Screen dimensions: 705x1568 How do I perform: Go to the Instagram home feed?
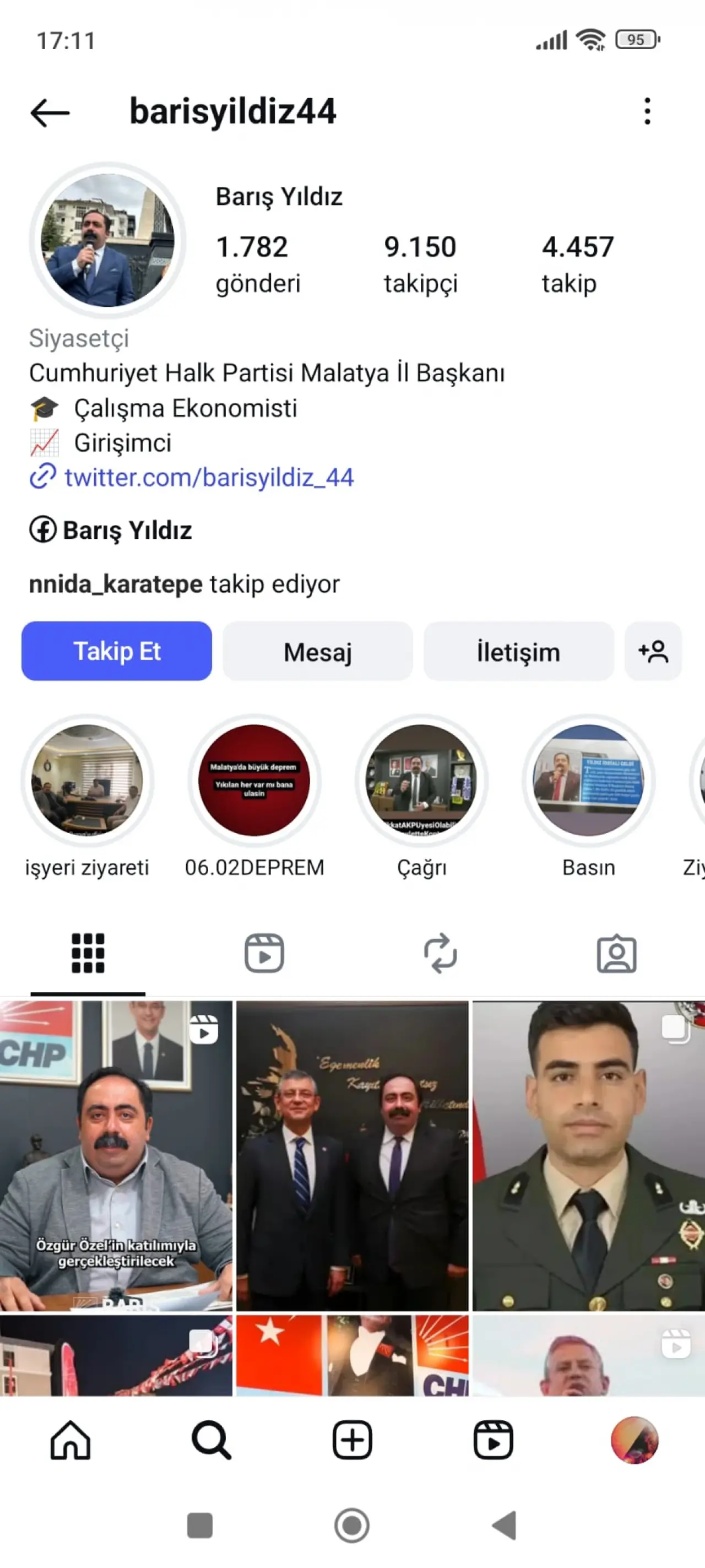(x=70, y=1440)
